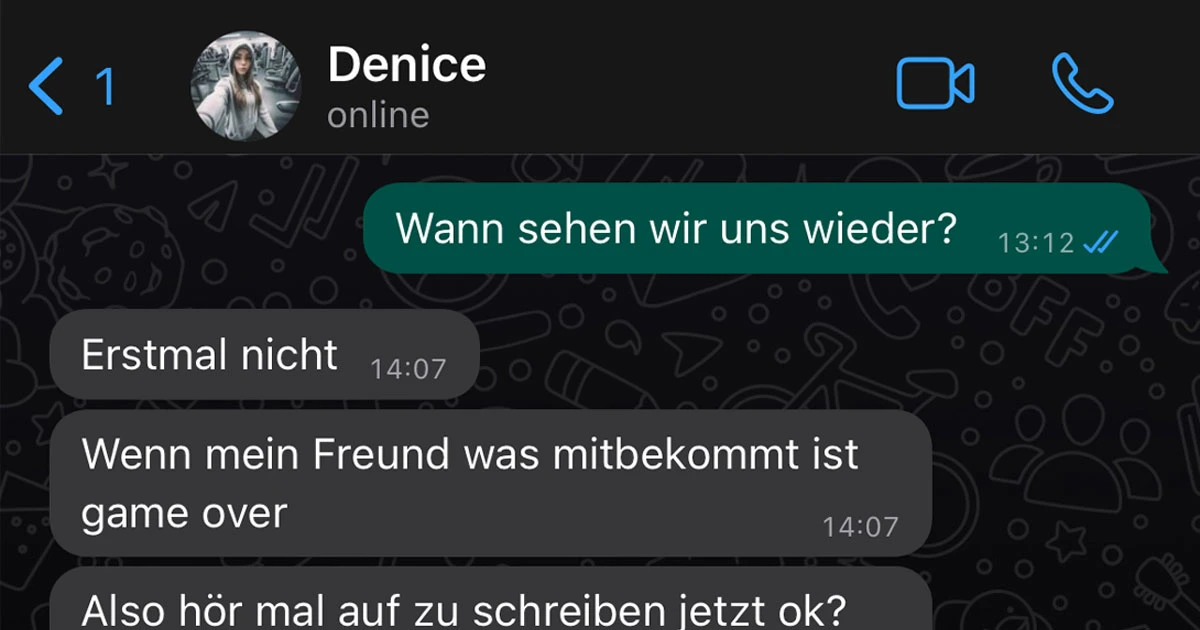Image resolution: width=1200 pixels, height=630 pixels.
Task: Start a video call with Denice
Action: (934, 84)
